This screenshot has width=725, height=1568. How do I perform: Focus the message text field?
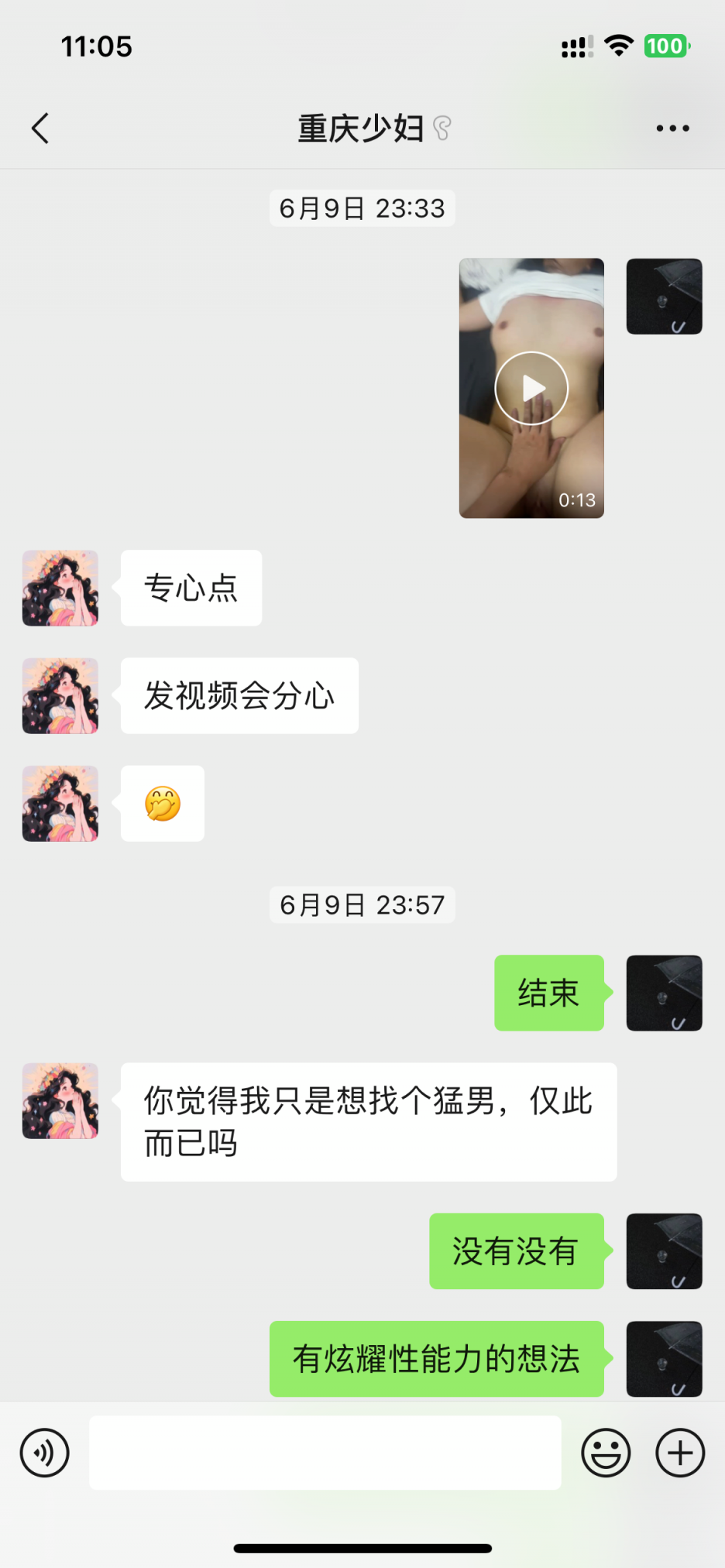point(325,1453)
